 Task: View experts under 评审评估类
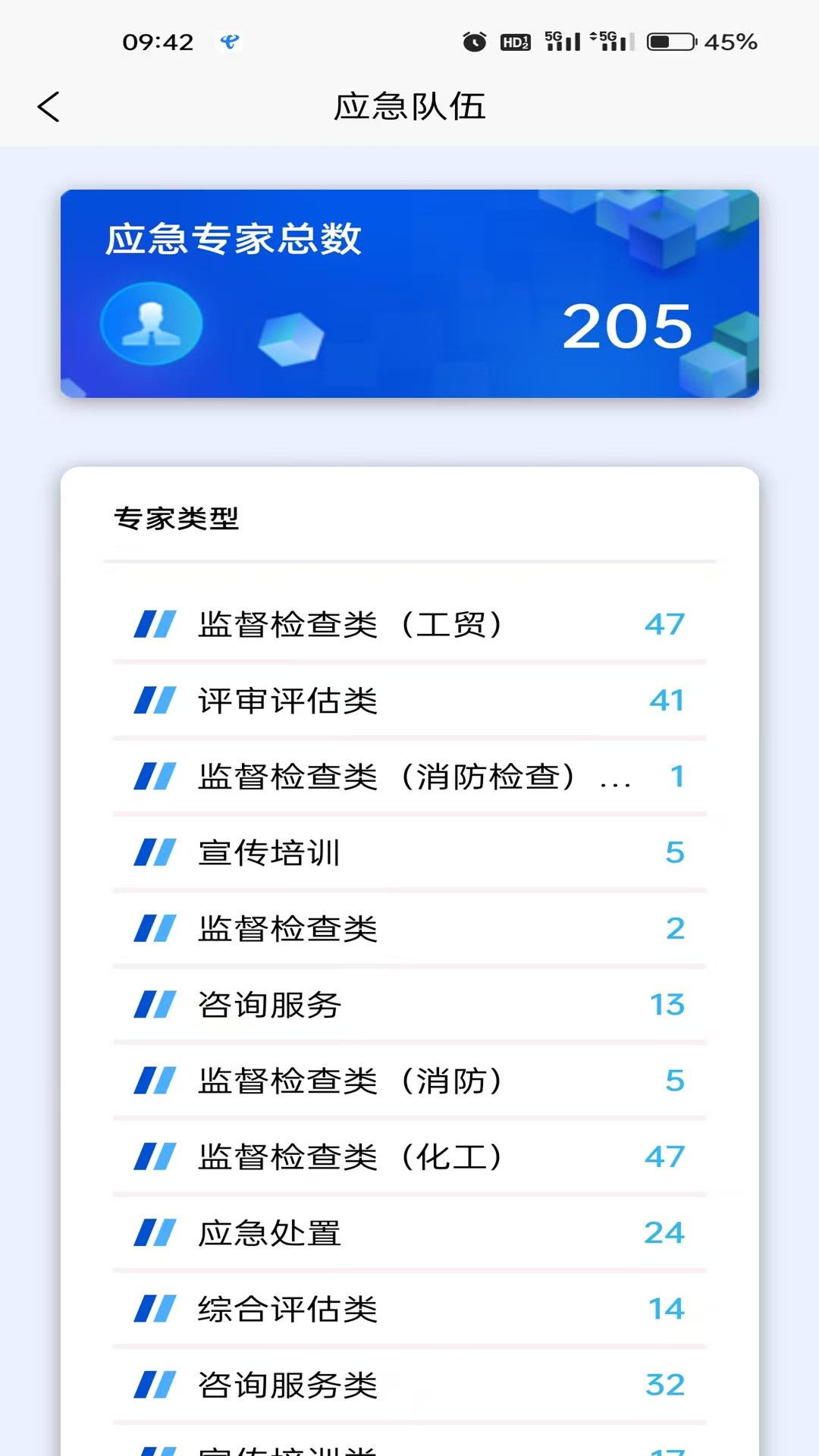click(x=409, y=700)
